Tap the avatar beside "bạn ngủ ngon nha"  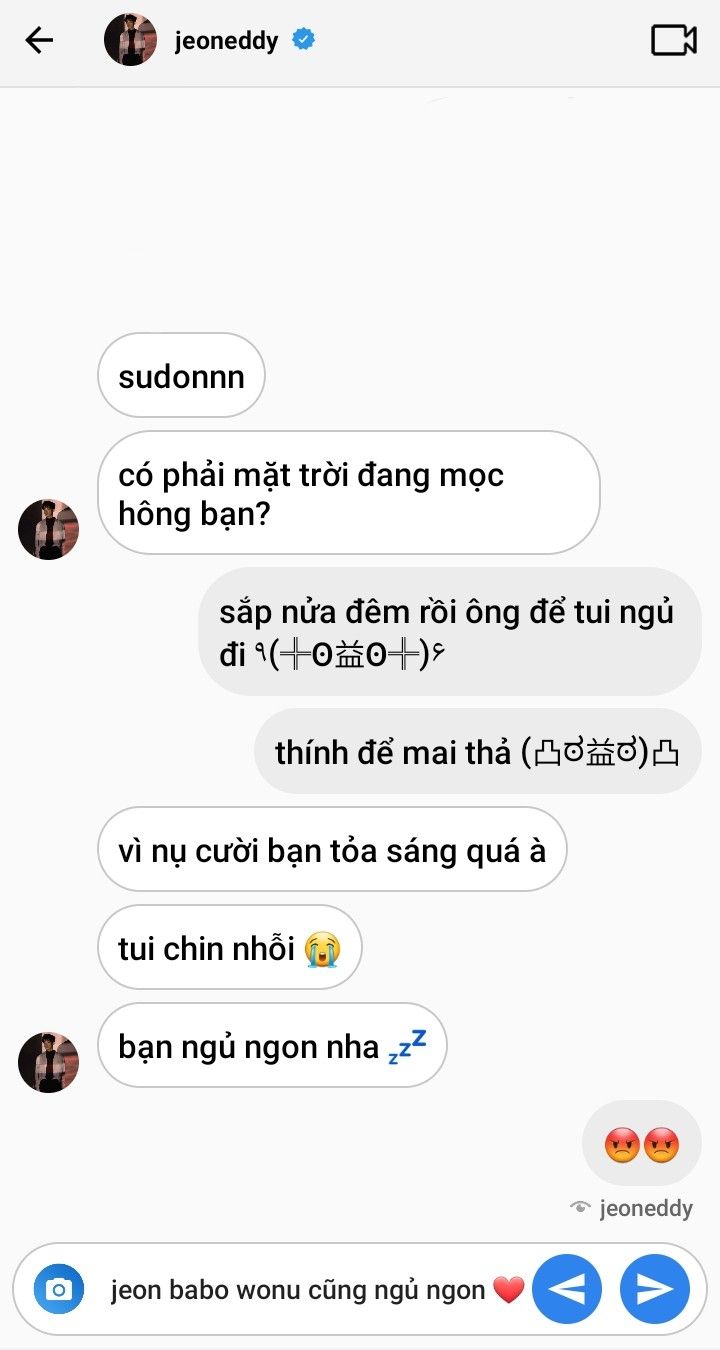point(48,1062)
